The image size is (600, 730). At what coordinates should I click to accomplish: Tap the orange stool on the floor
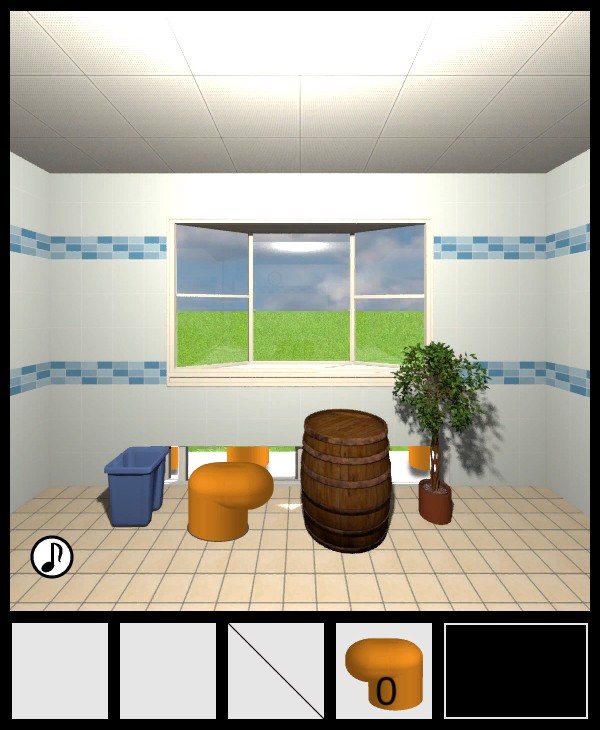click(x=229, y=500)
